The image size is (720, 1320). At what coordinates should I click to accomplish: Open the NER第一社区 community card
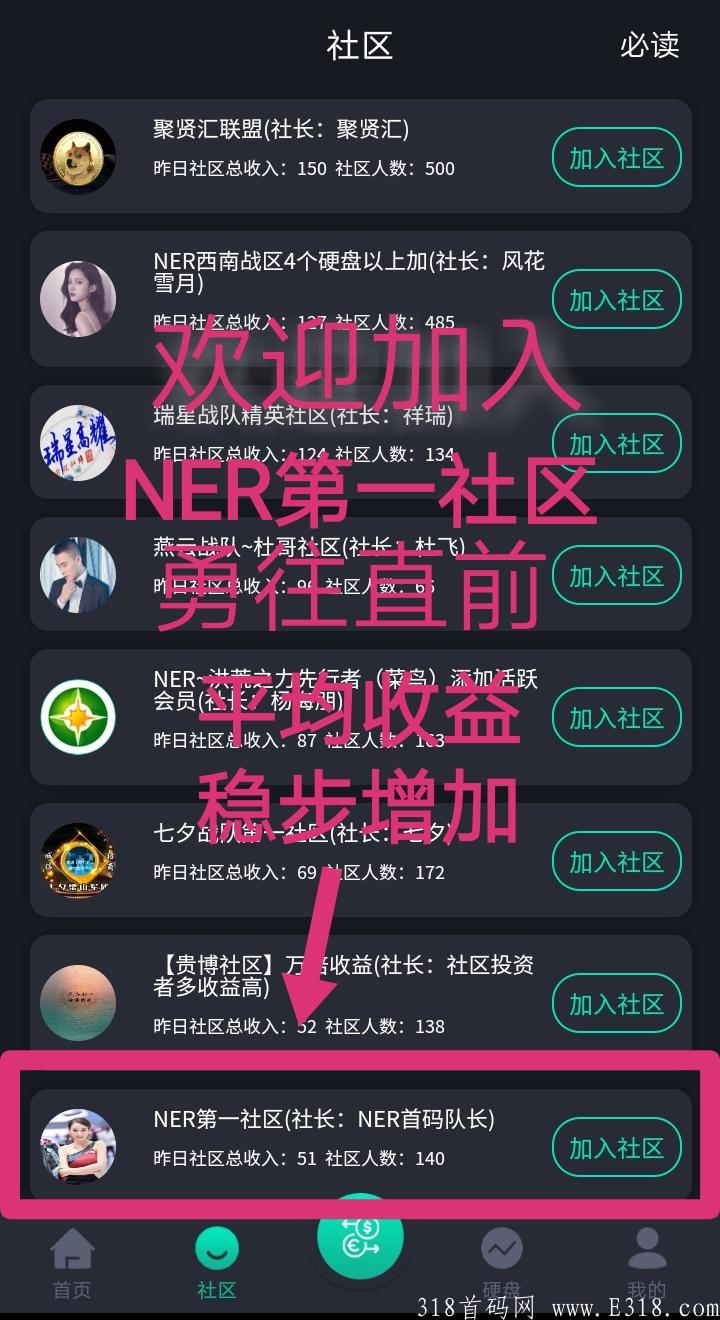click(x=300, y=1140)
